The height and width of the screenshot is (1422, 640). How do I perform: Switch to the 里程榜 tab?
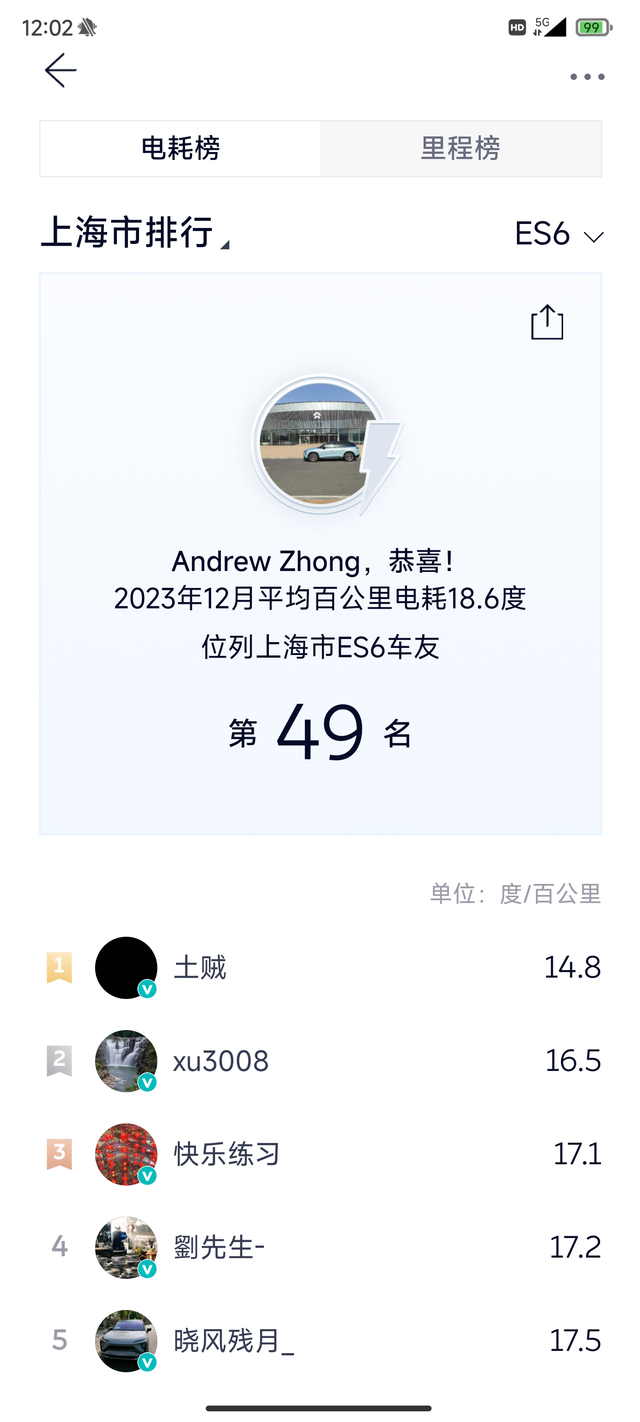[460, 149]
